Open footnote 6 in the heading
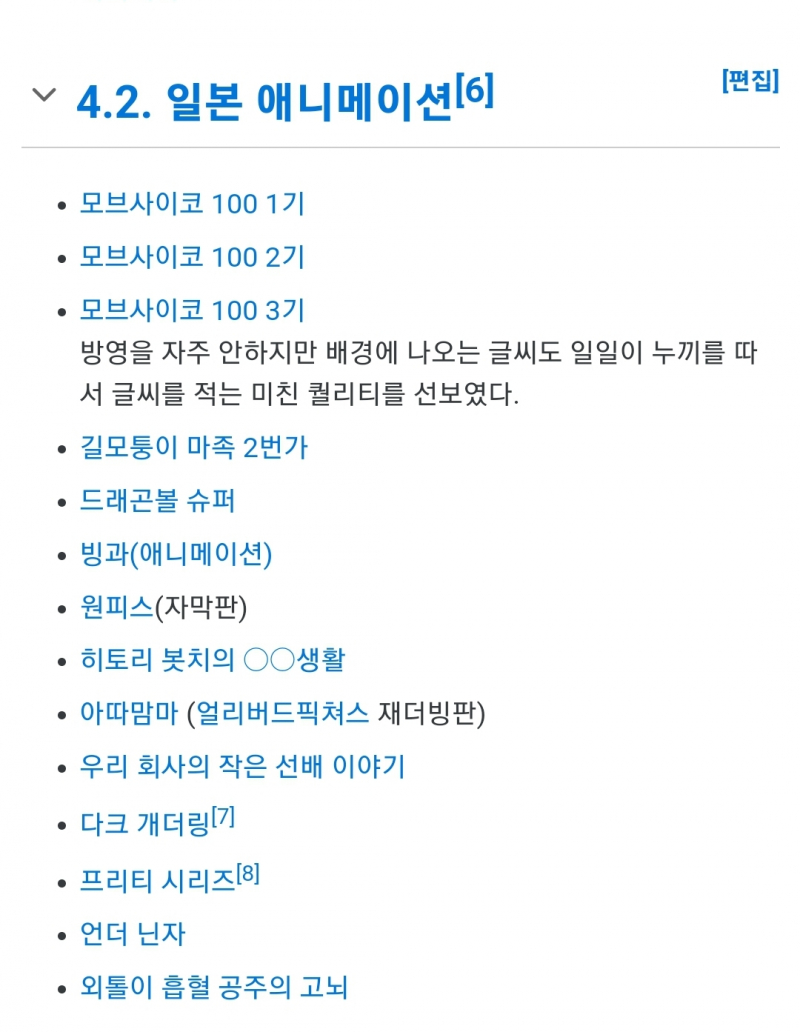 tap(474, 93)
